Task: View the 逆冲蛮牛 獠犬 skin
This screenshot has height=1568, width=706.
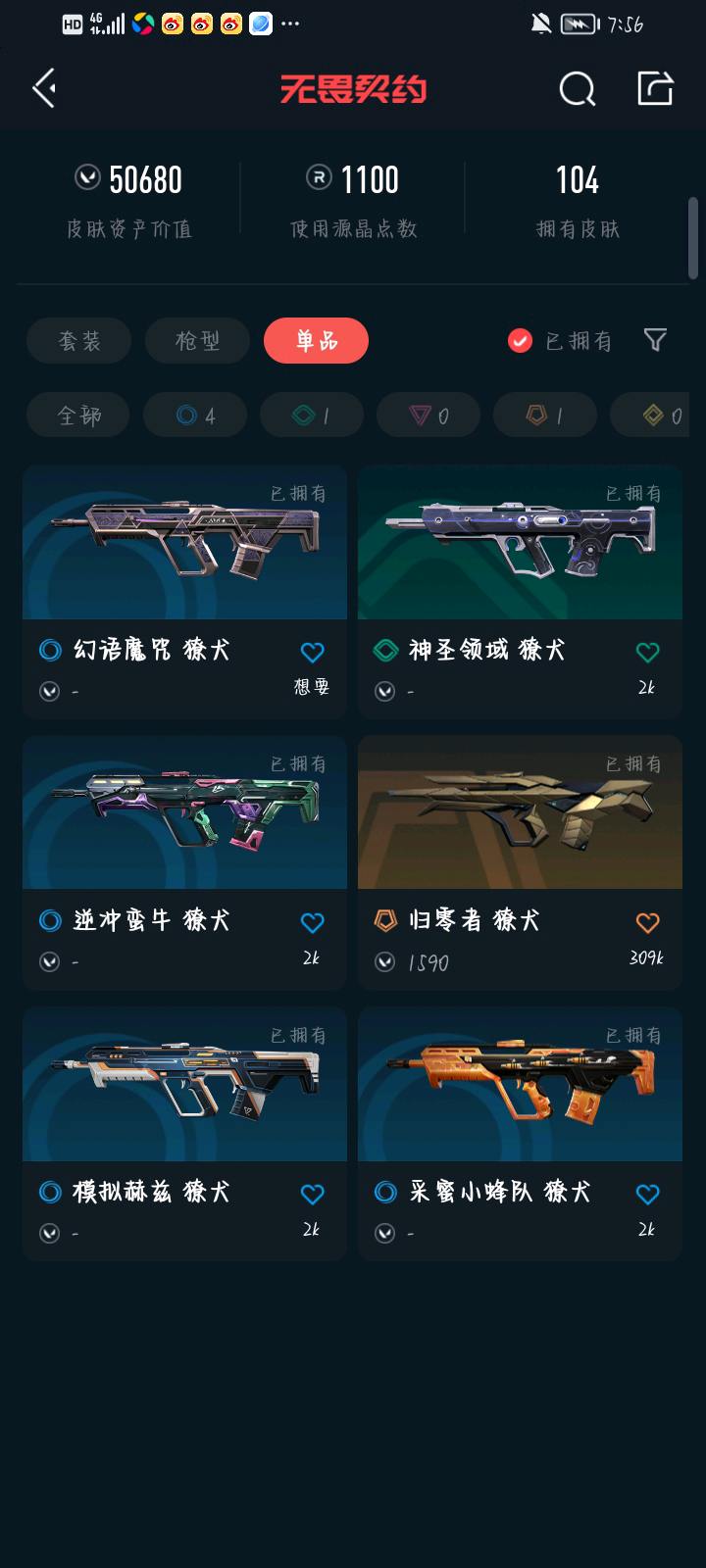Action: click(x=184, y=814)
